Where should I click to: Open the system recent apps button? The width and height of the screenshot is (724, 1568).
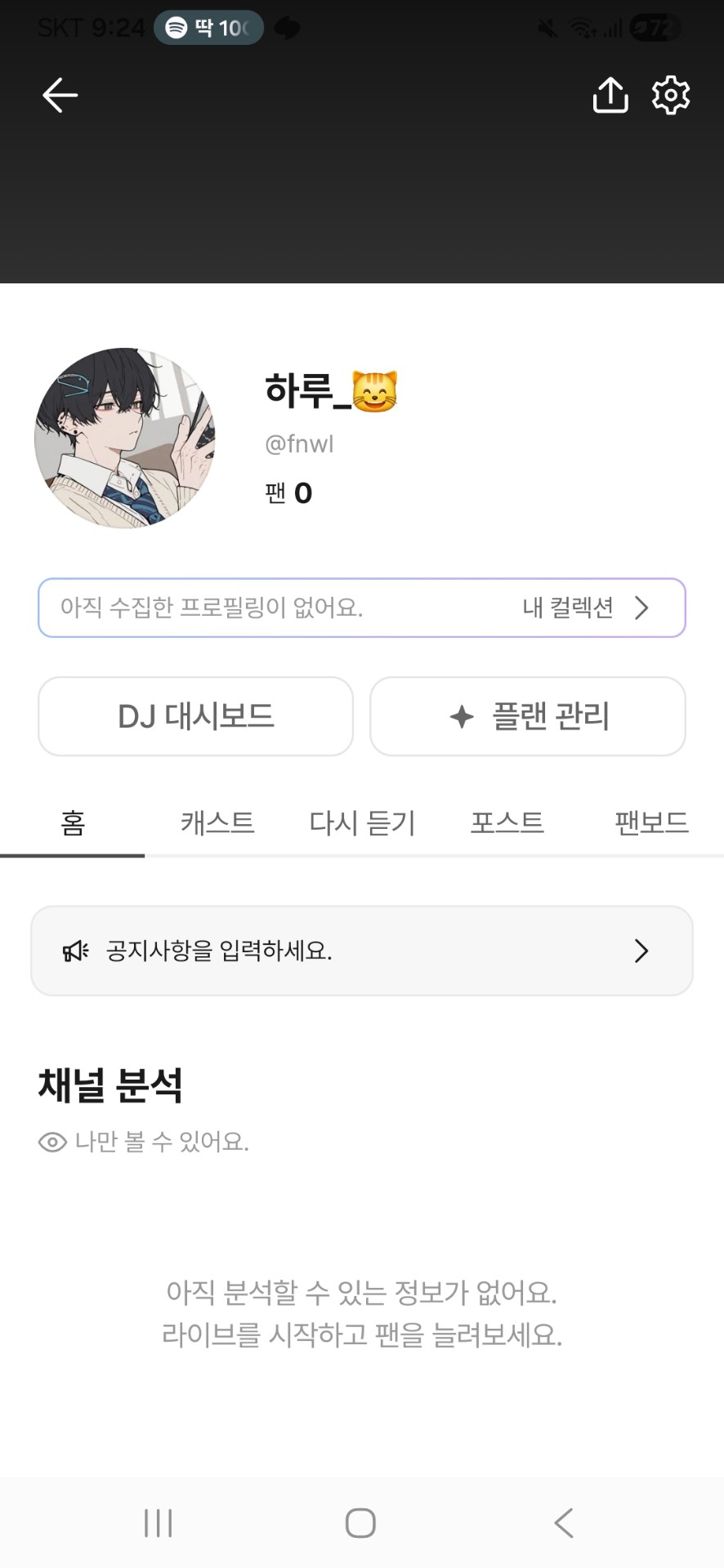click(x=159, y=1523)
